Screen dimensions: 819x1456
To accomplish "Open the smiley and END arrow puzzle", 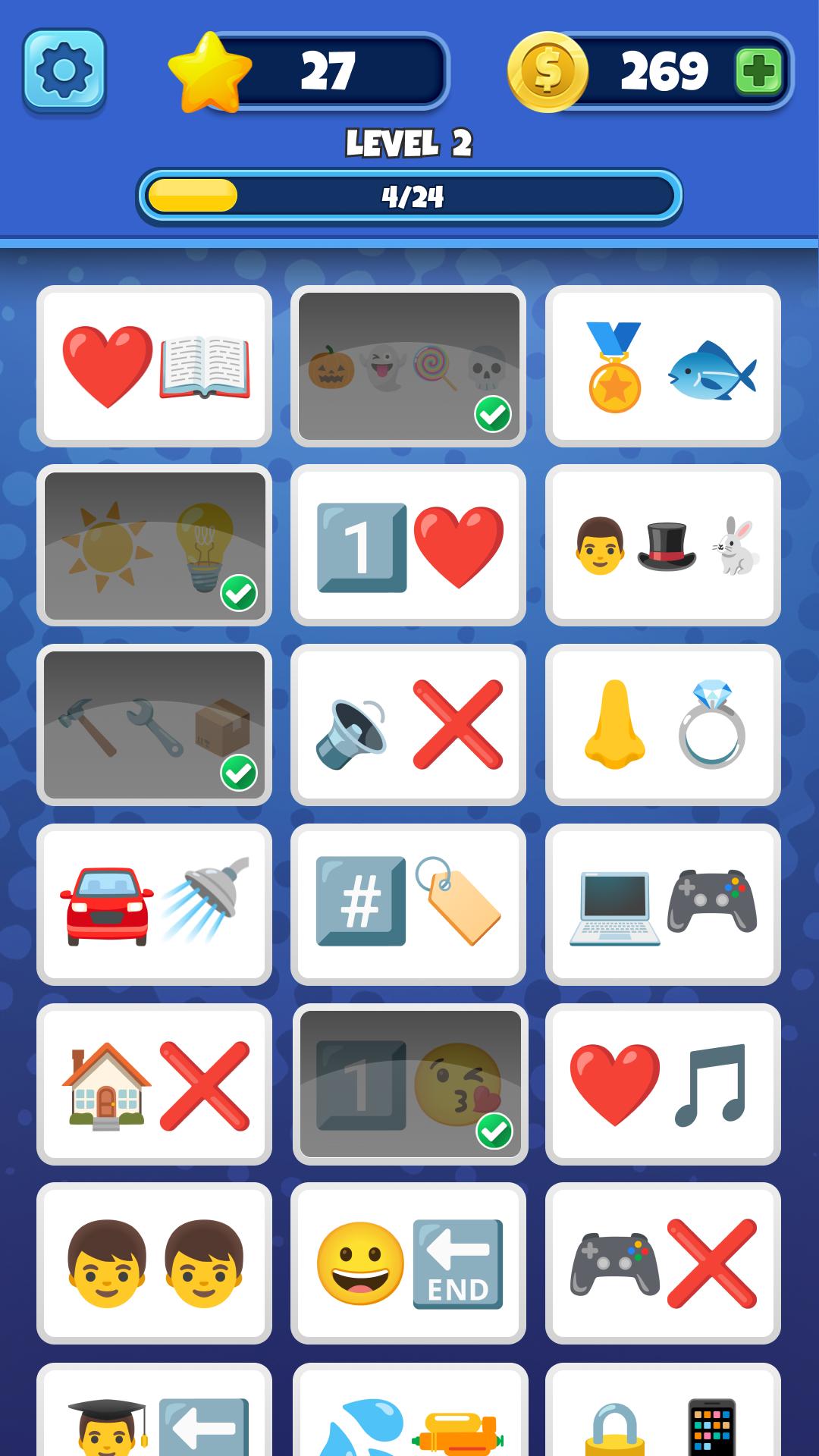I will coord(409,1263).
